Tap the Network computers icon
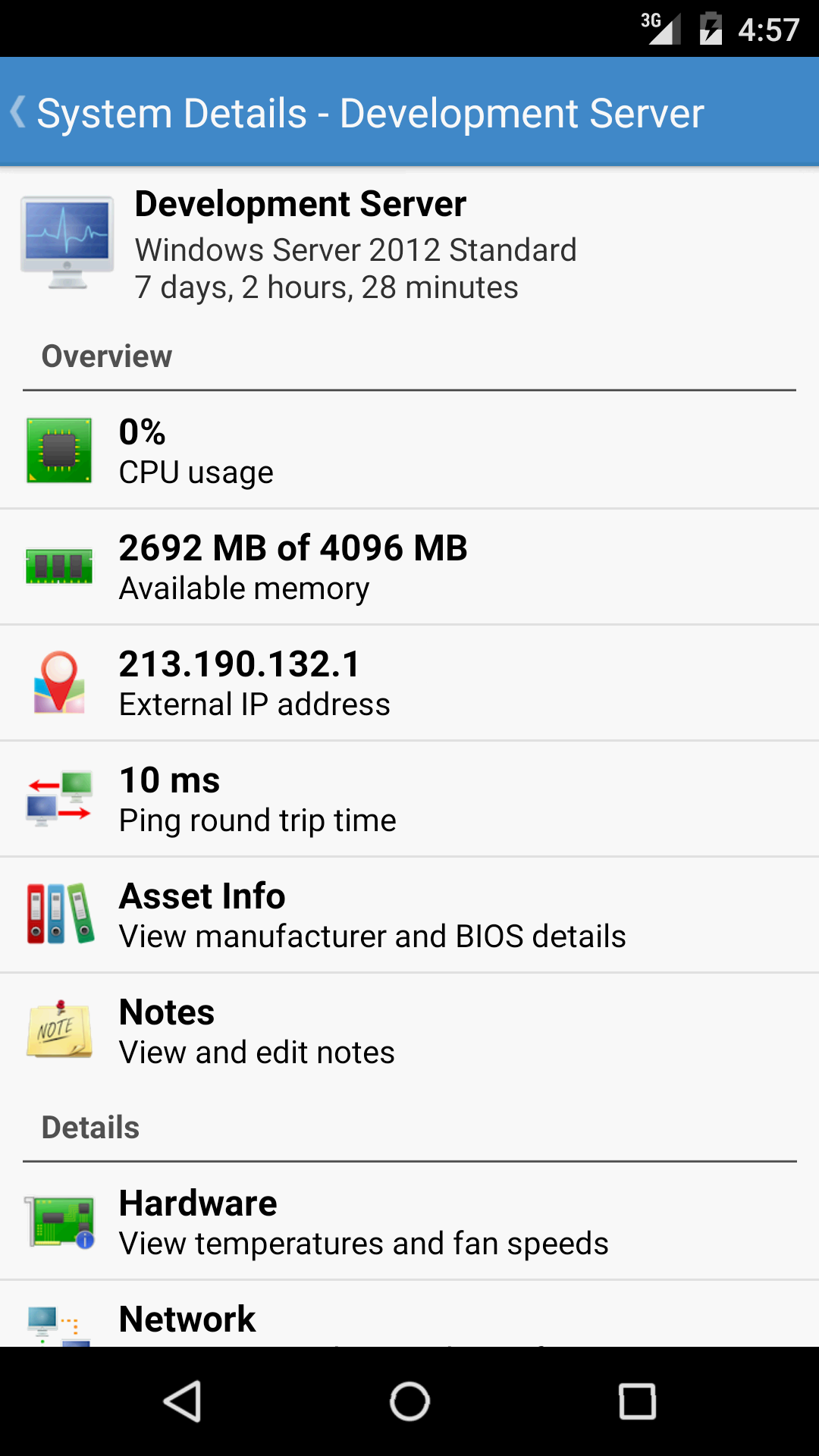The width and height of the screenshot is (819, 1456). 59,1319
